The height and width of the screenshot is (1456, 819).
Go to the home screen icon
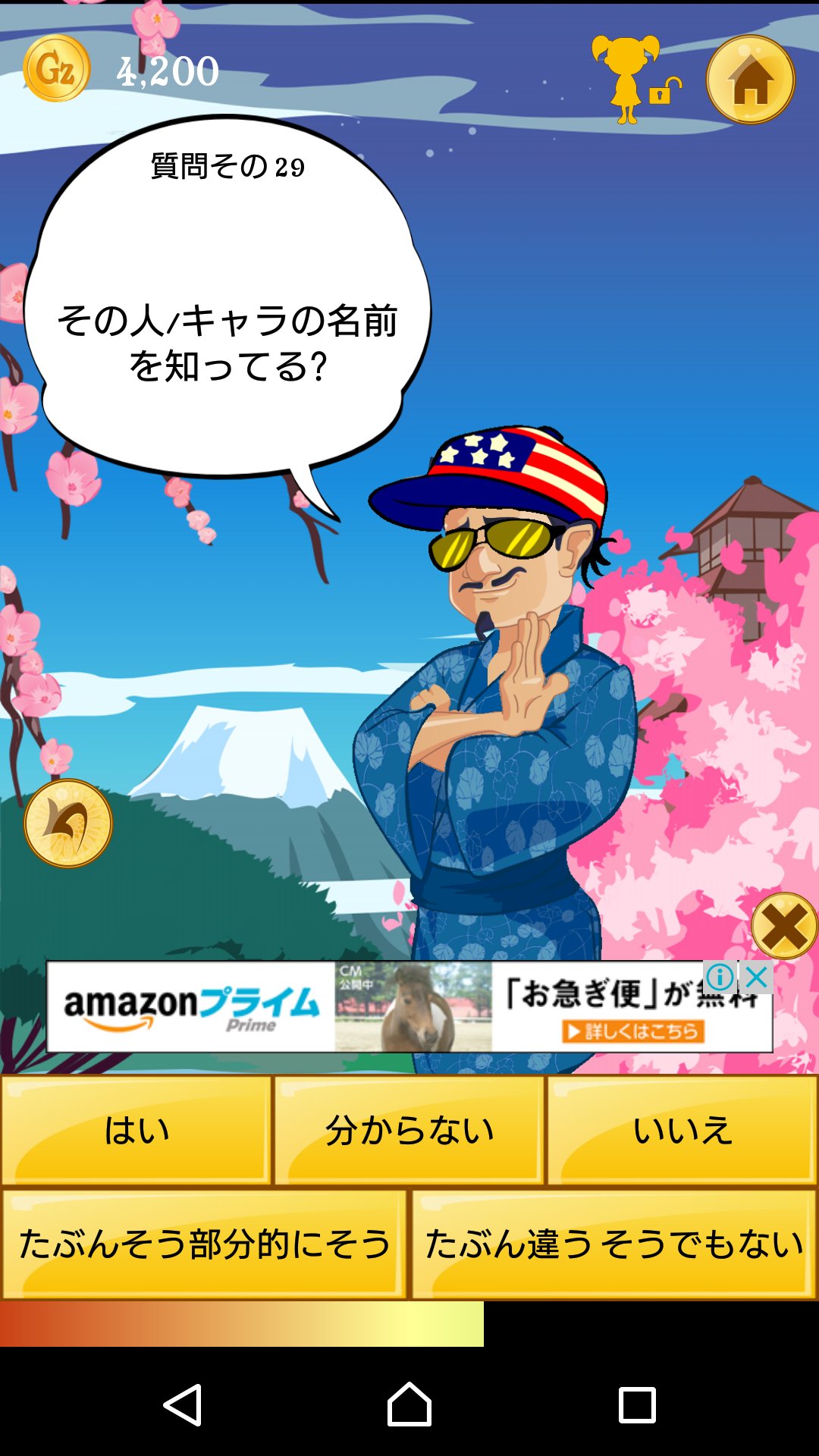click(x=751, y=80)
